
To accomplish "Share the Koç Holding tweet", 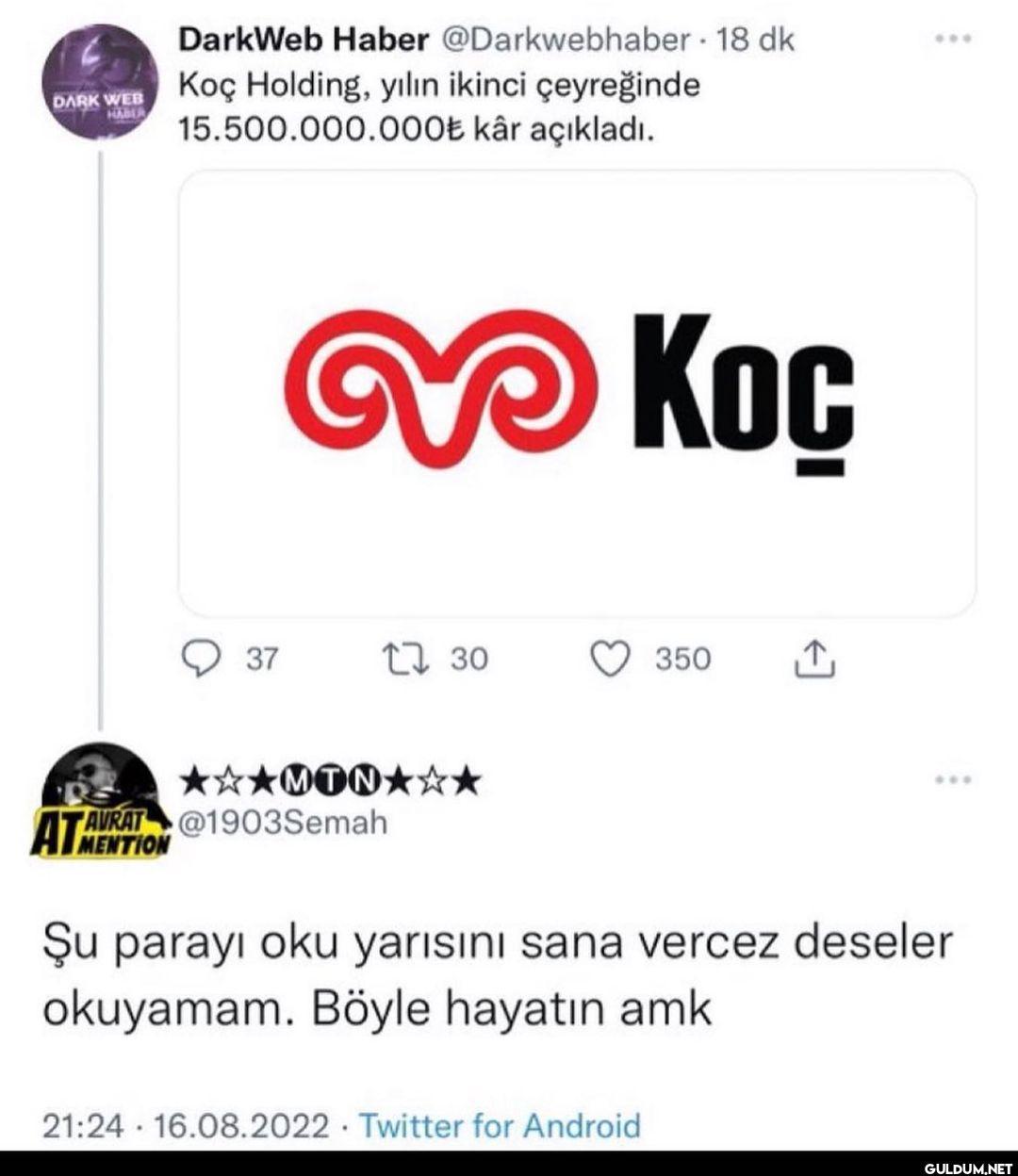I will 814,659.
